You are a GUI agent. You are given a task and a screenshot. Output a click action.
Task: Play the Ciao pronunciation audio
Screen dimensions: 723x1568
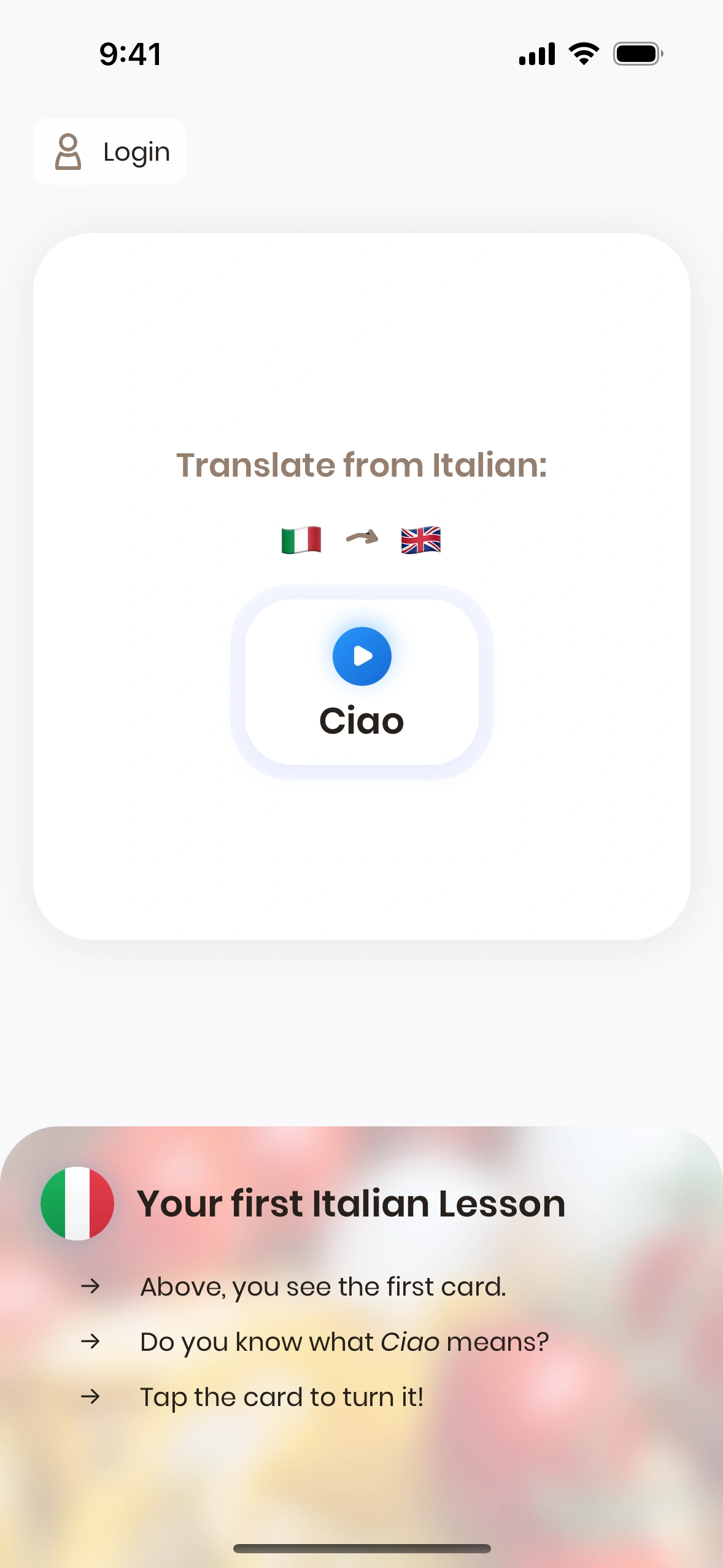(x=361, y=656)
